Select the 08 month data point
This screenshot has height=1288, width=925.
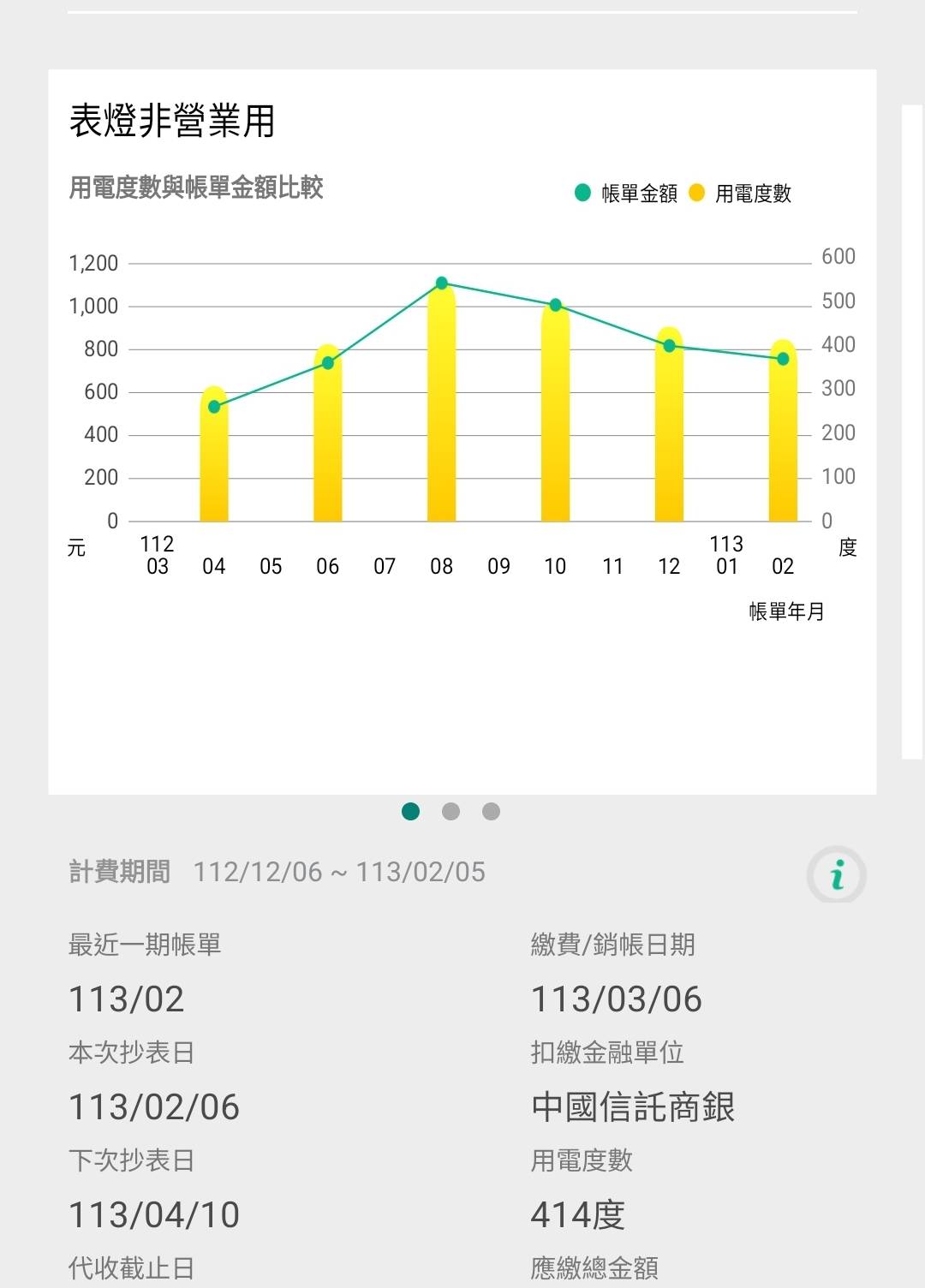coord(442,283)
